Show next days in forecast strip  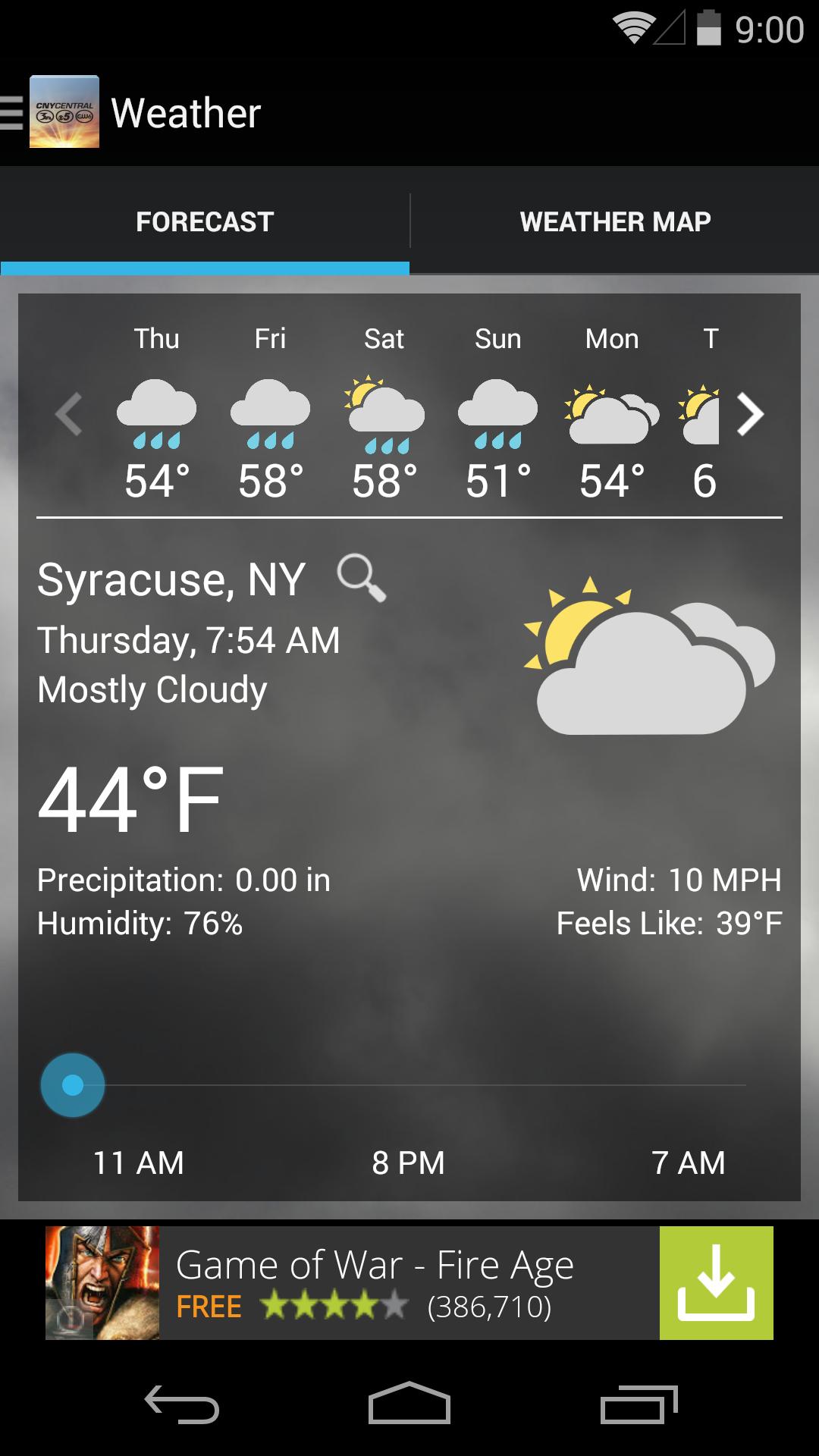[x=750, y=414]
